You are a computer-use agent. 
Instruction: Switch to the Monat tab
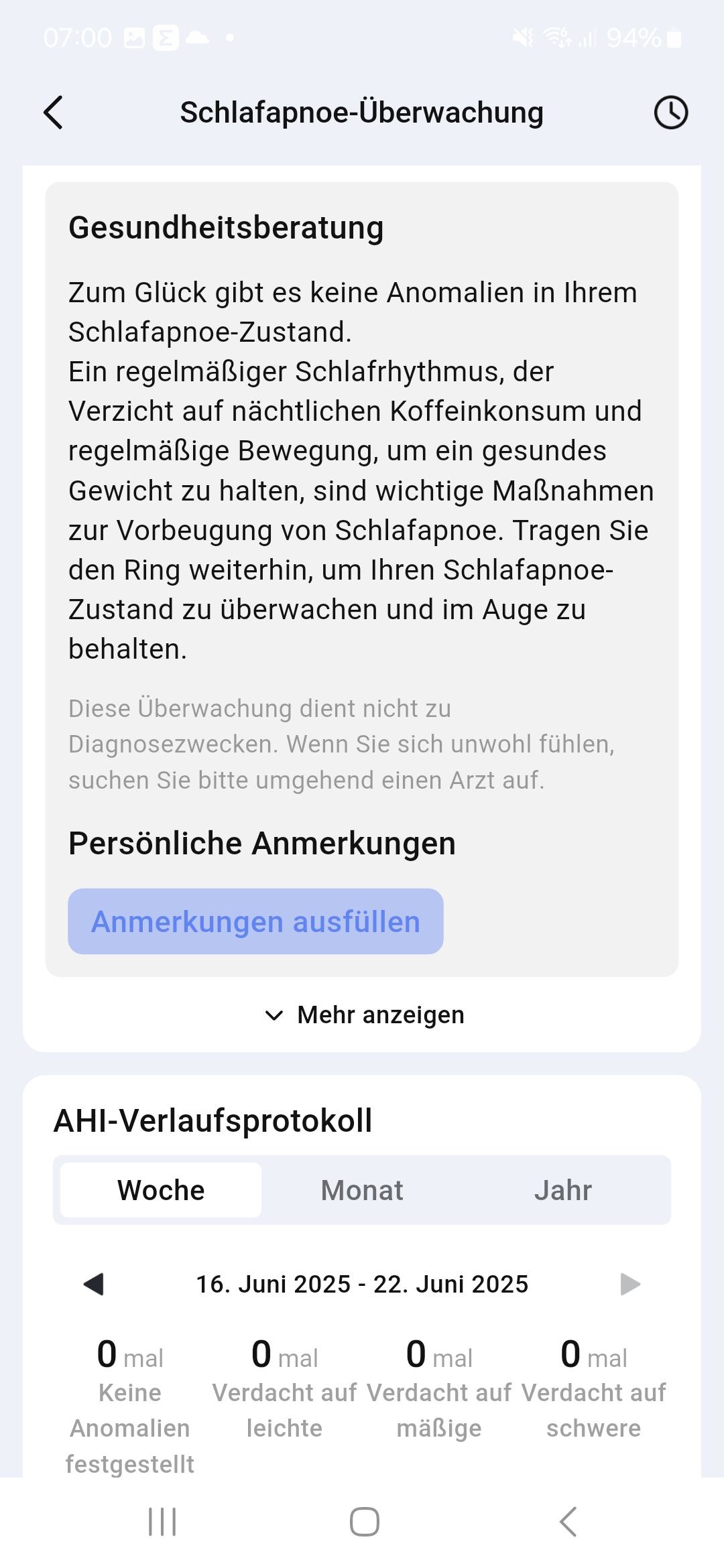pos(362,1190)
